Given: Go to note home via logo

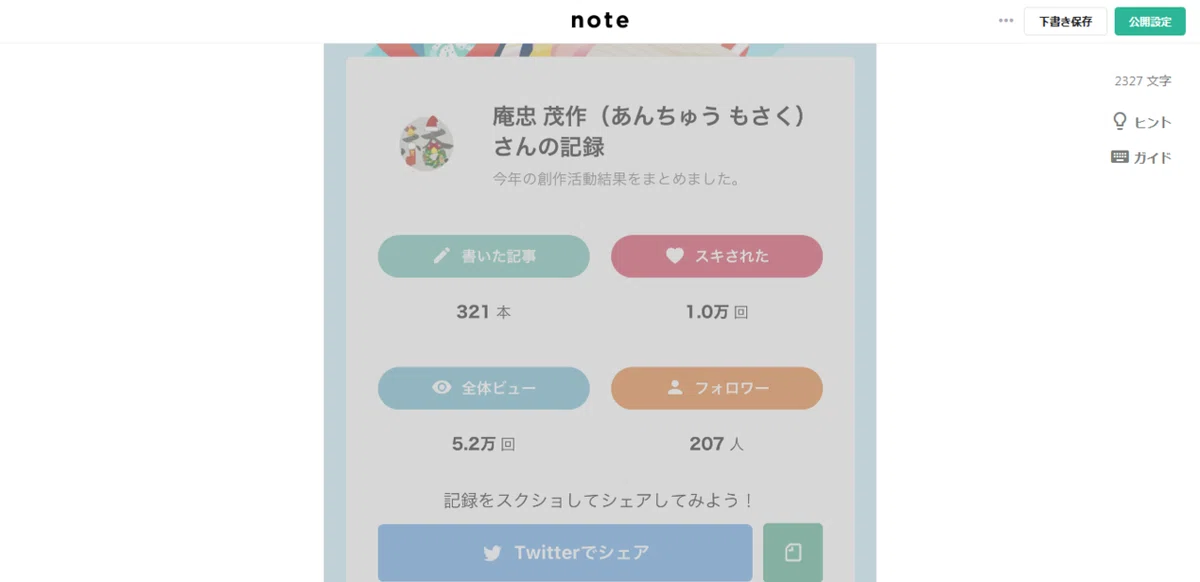Looking at the screenshot, I should tap(600, 20).
